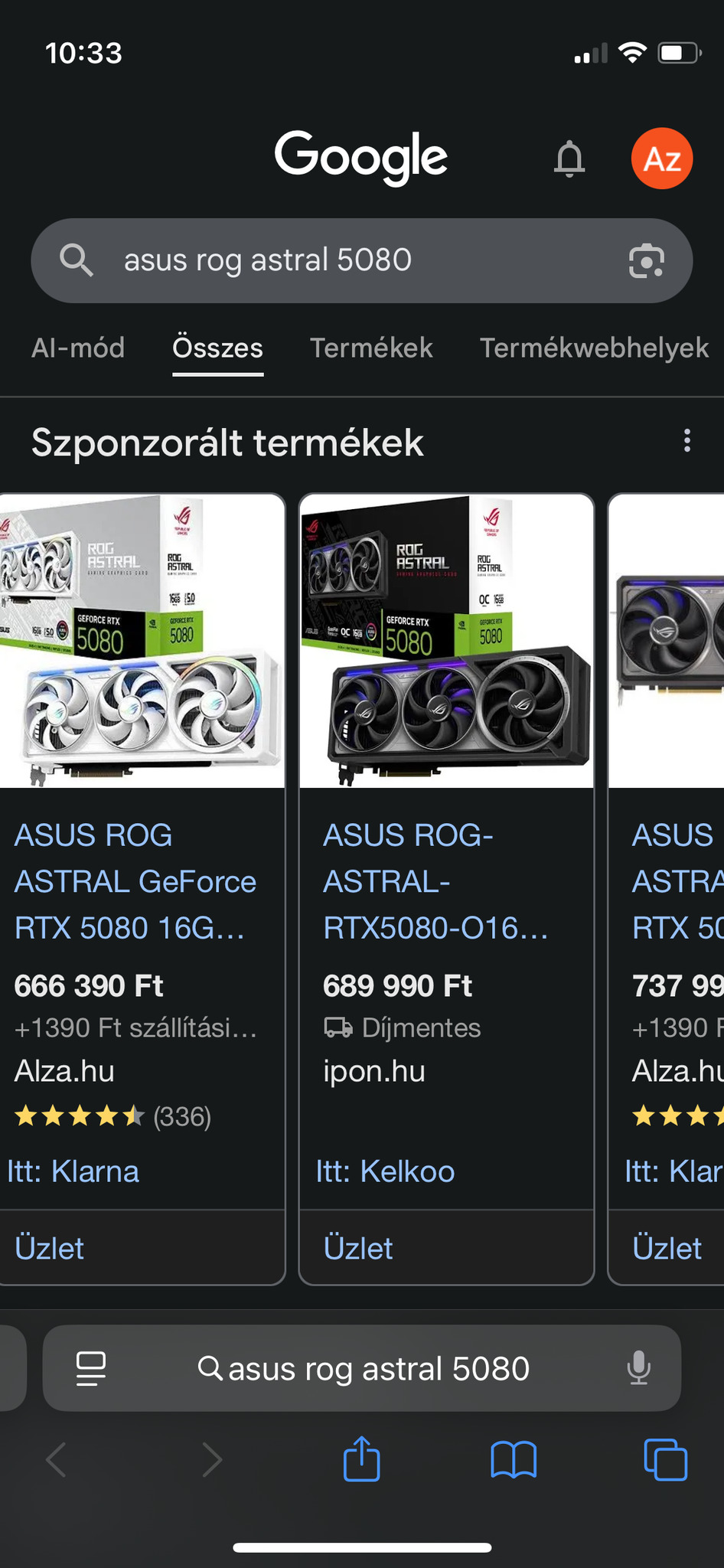Tap the Google search field
This screenshot has height=1568, width=724.
337,260
